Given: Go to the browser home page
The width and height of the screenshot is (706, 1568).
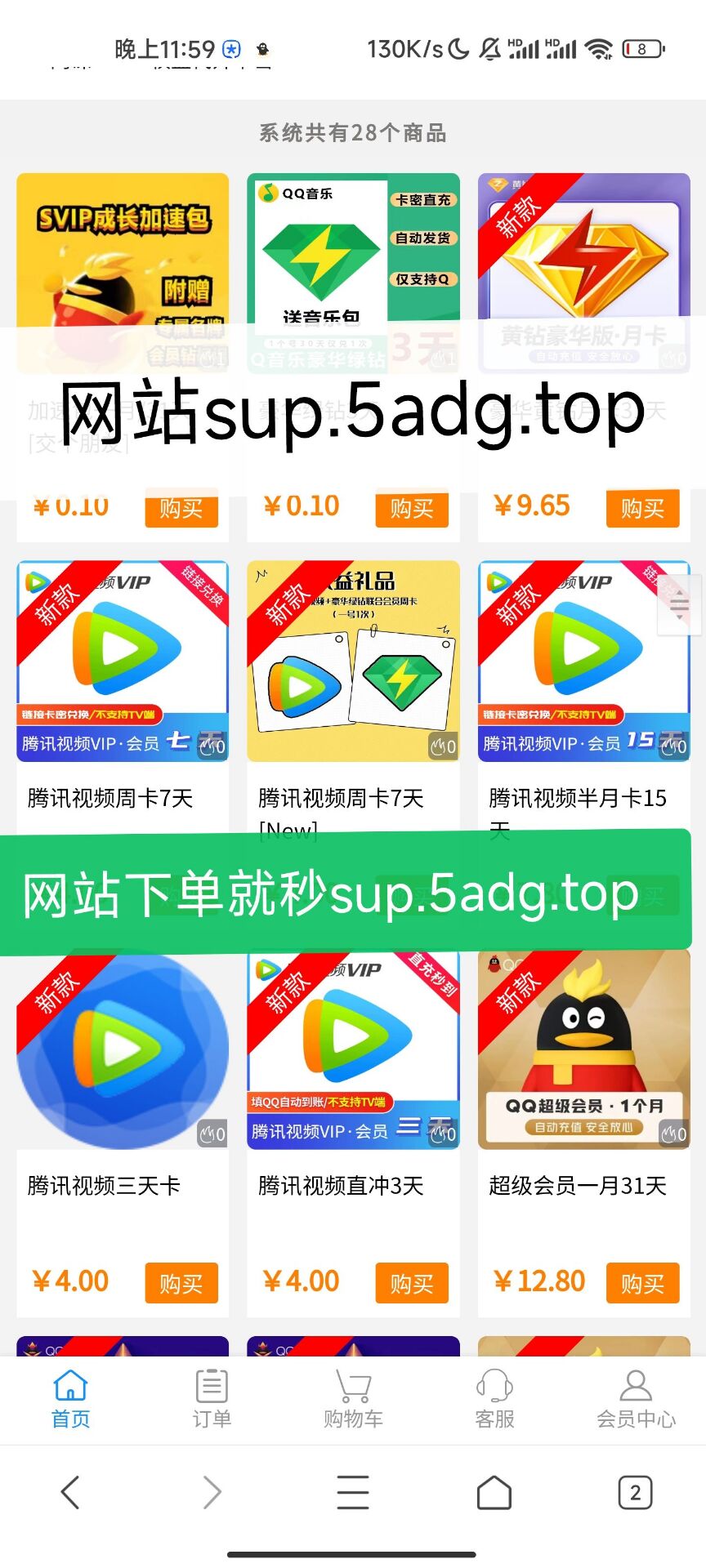Looking at the screenshot, I should pyautogui.click(x=494, y=1492).
